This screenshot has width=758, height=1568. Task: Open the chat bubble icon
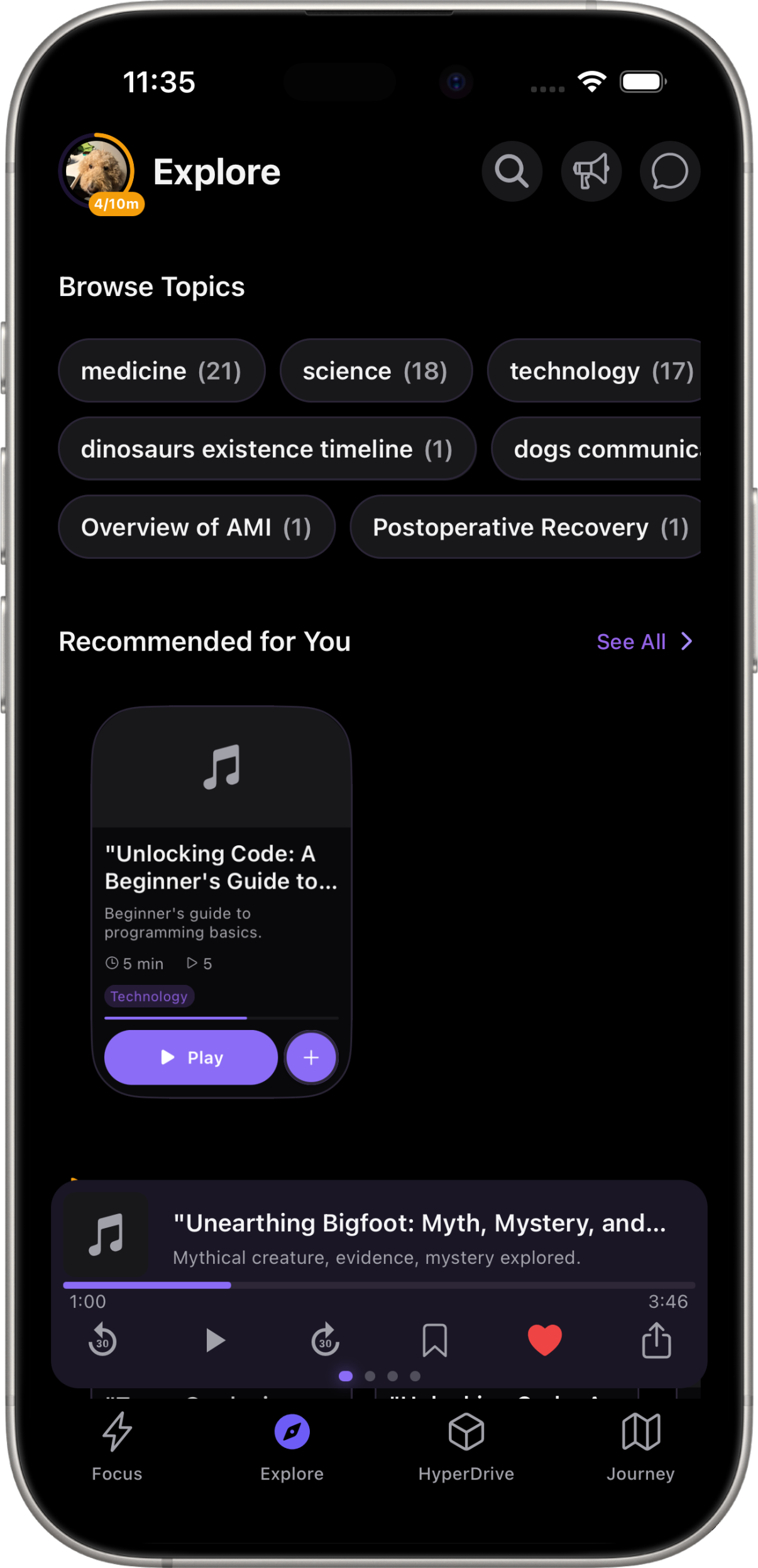[x=669, y=171]
